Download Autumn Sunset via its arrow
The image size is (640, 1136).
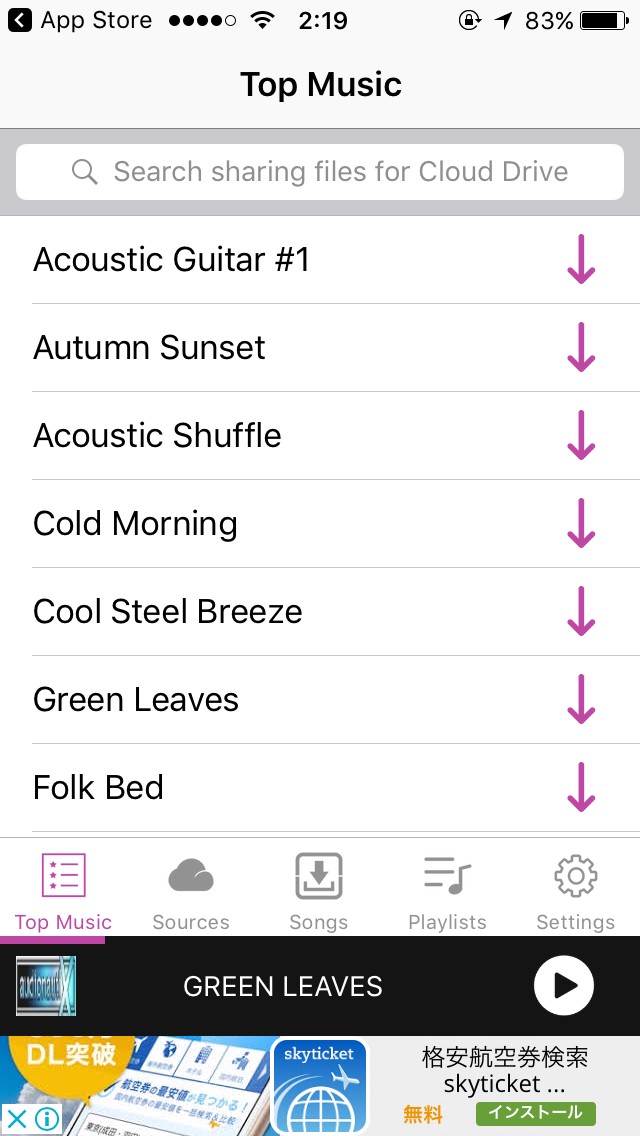tap(581, 348)
